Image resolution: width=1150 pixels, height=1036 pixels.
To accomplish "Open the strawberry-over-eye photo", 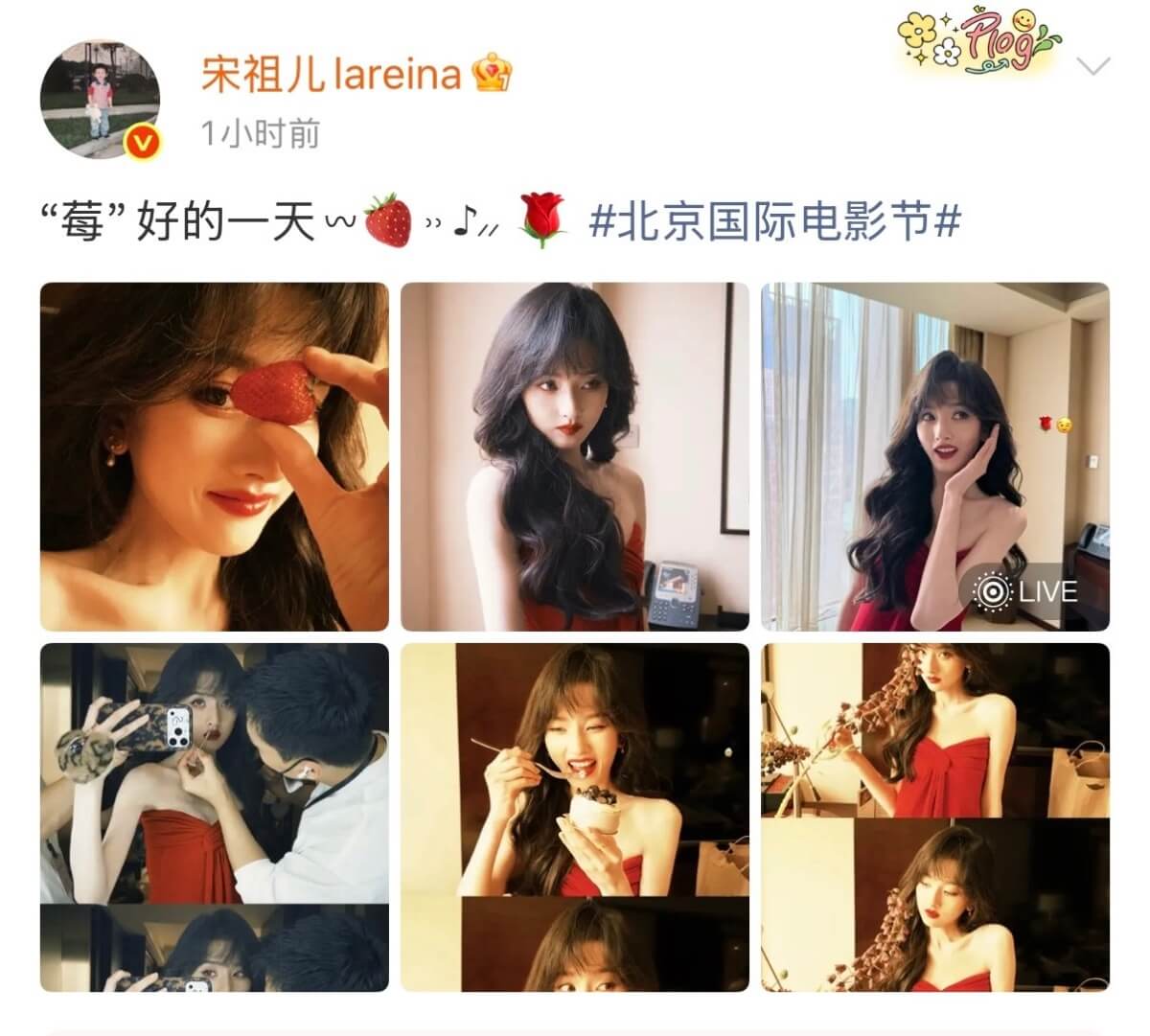I will click(x=215, y=457).
